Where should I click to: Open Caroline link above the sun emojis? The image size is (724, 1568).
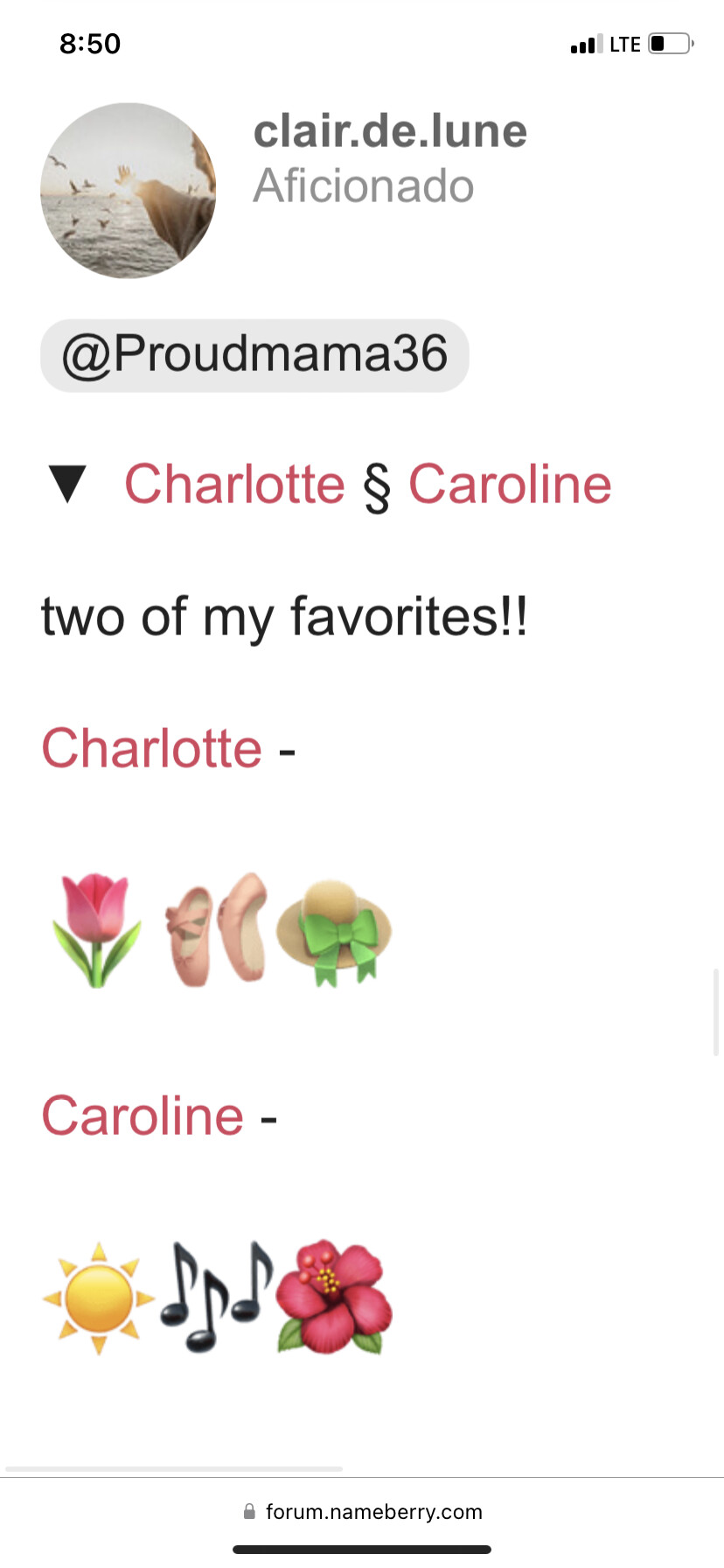point(143,1116)
